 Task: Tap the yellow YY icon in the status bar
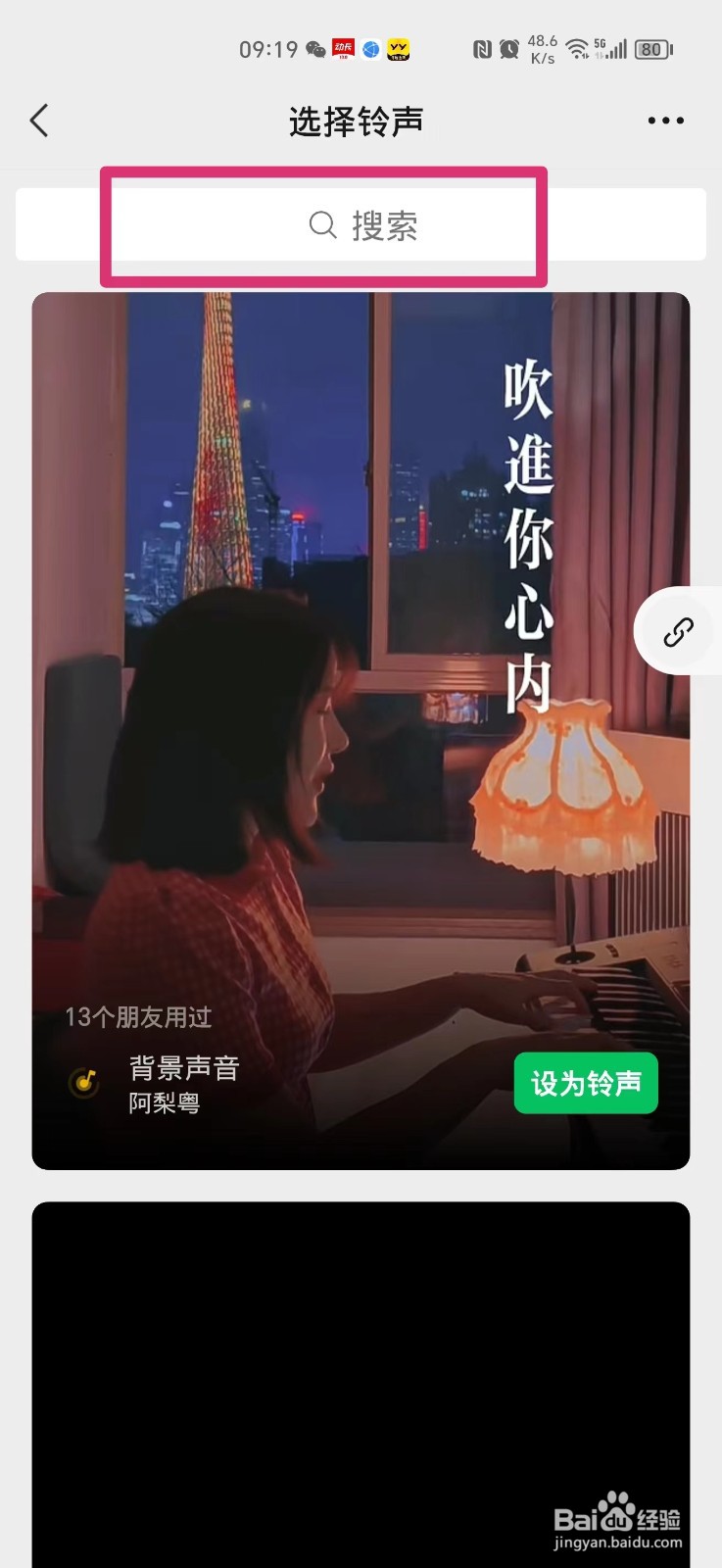click(x=397, y=49)
